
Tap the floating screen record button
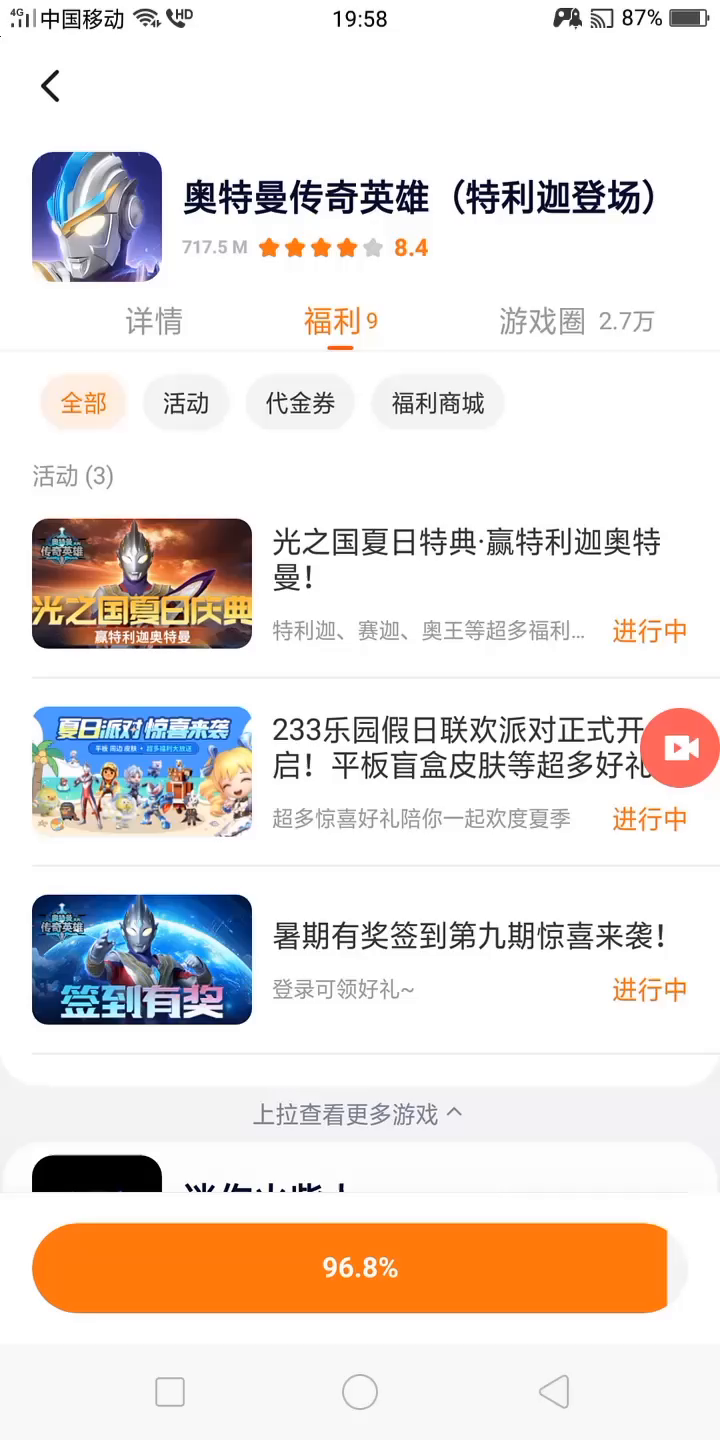pyautogui.click(x=681, y=748)
